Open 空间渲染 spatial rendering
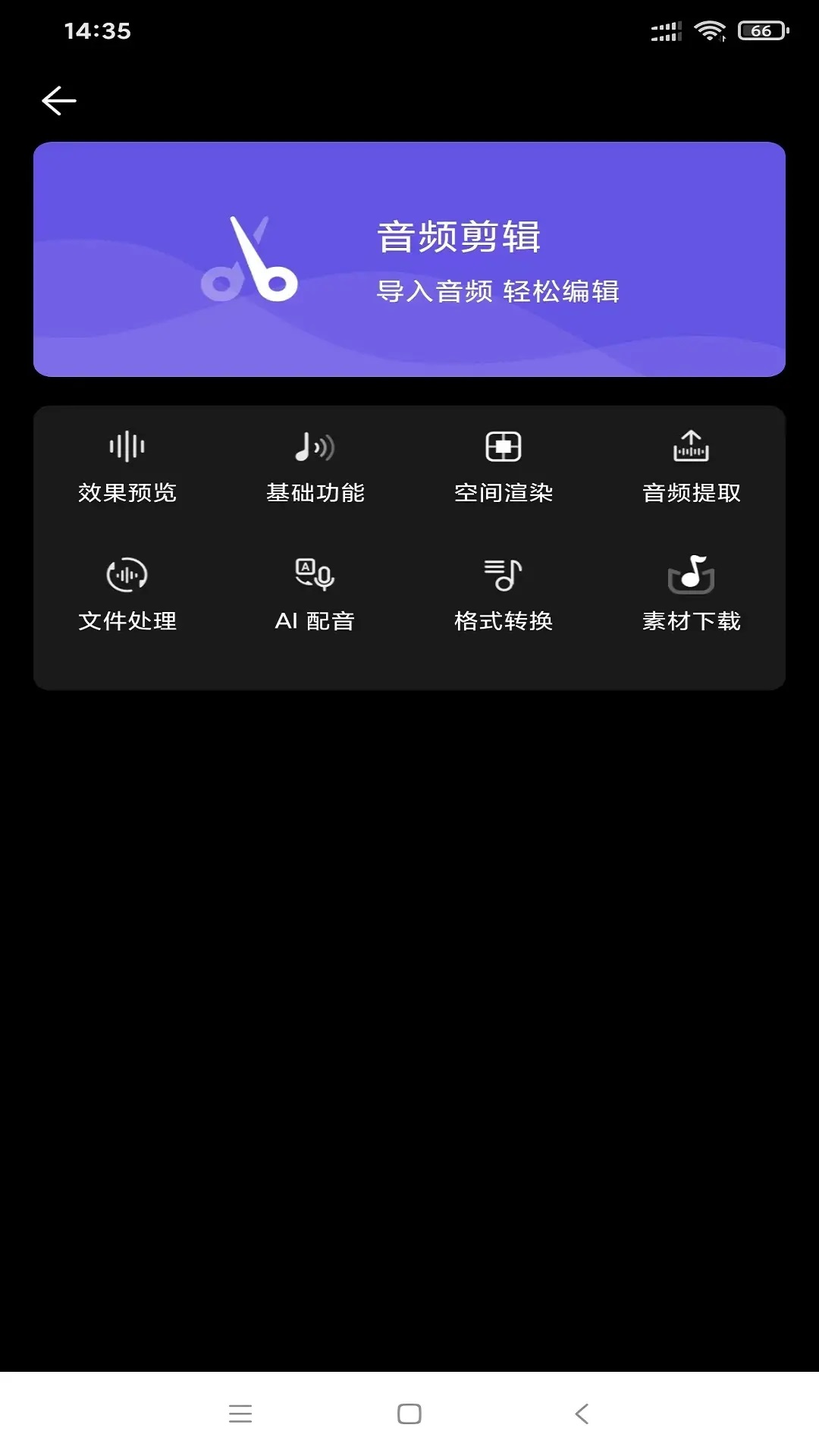Screen dimensions: 819x1456 [504, 465]
